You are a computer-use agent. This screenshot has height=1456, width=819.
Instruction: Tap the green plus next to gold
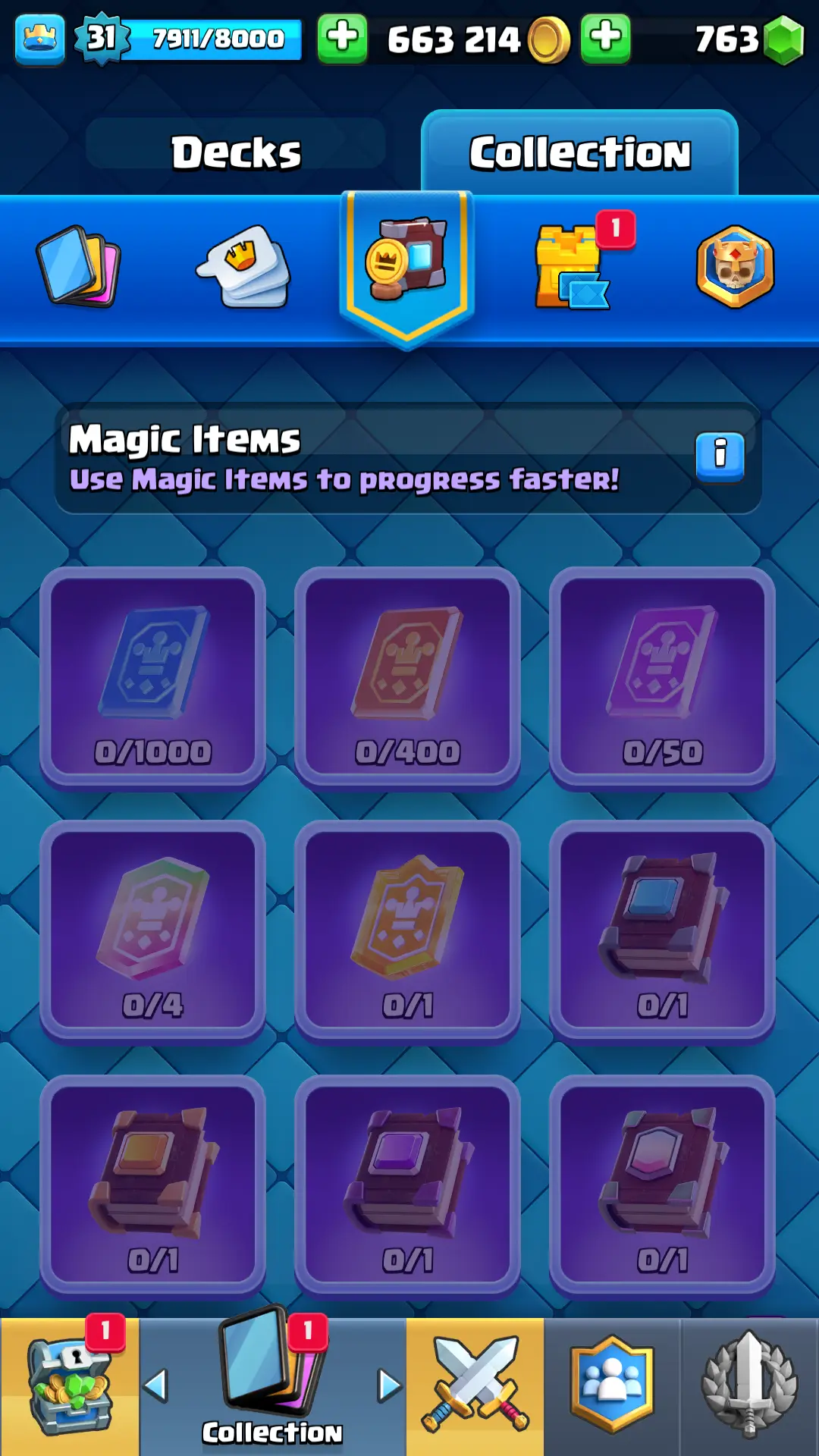pos(342,38)
